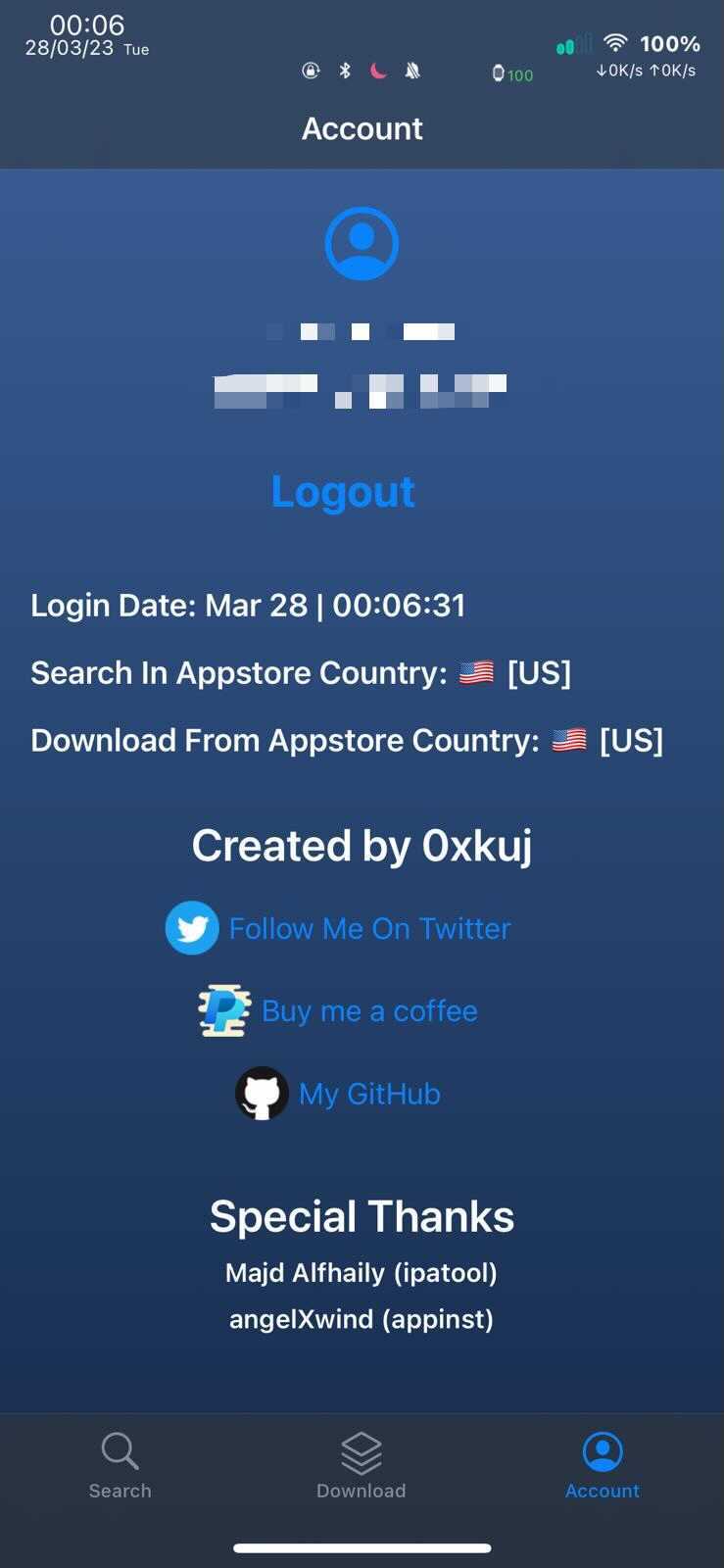Change the Search In Appstore Country setting
Image resolution: width=724 pixels, height=1568 pixels.
[x=301, y=672]
